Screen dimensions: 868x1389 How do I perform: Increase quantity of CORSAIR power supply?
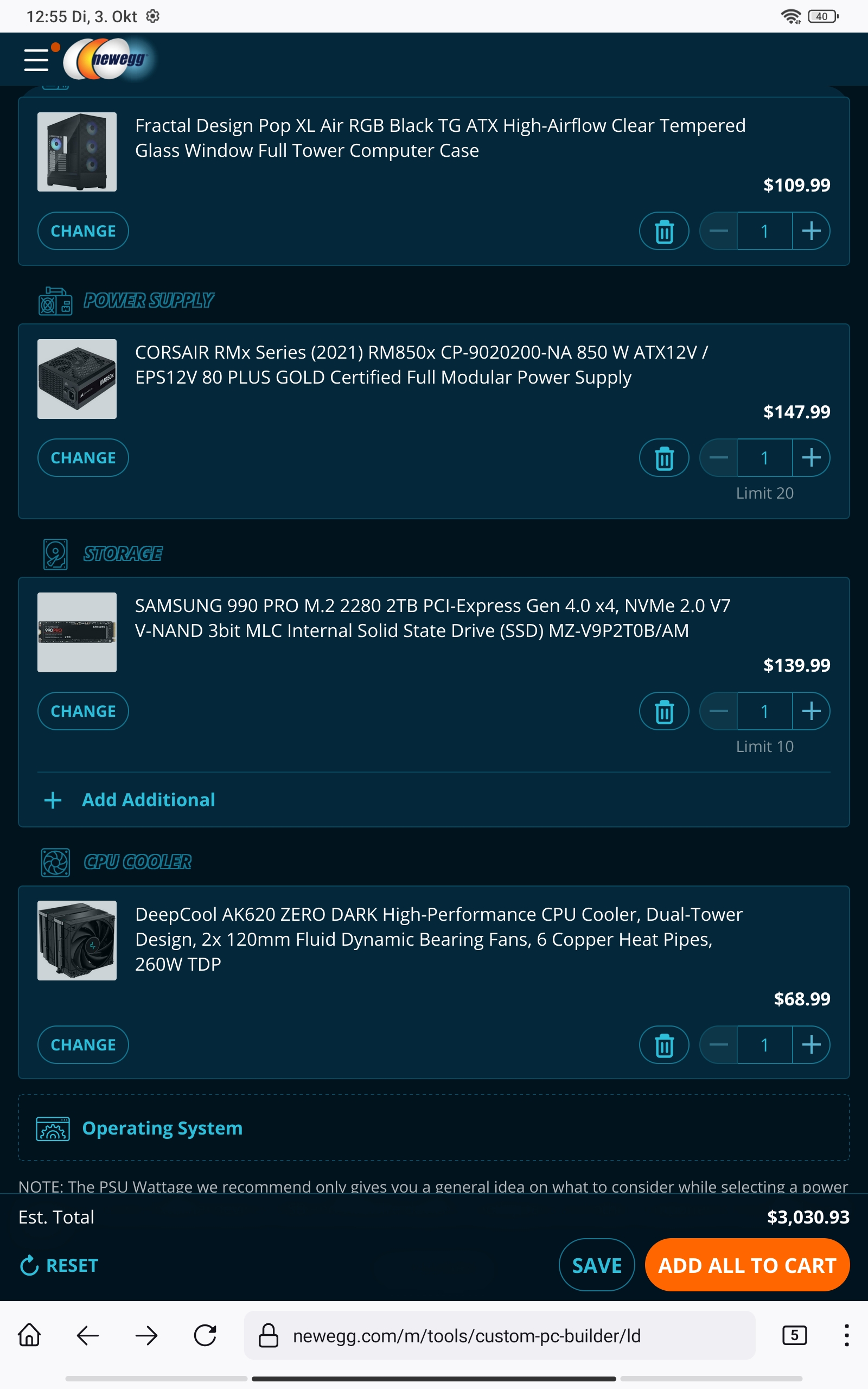pyautogui.click(x=810, y=457)
